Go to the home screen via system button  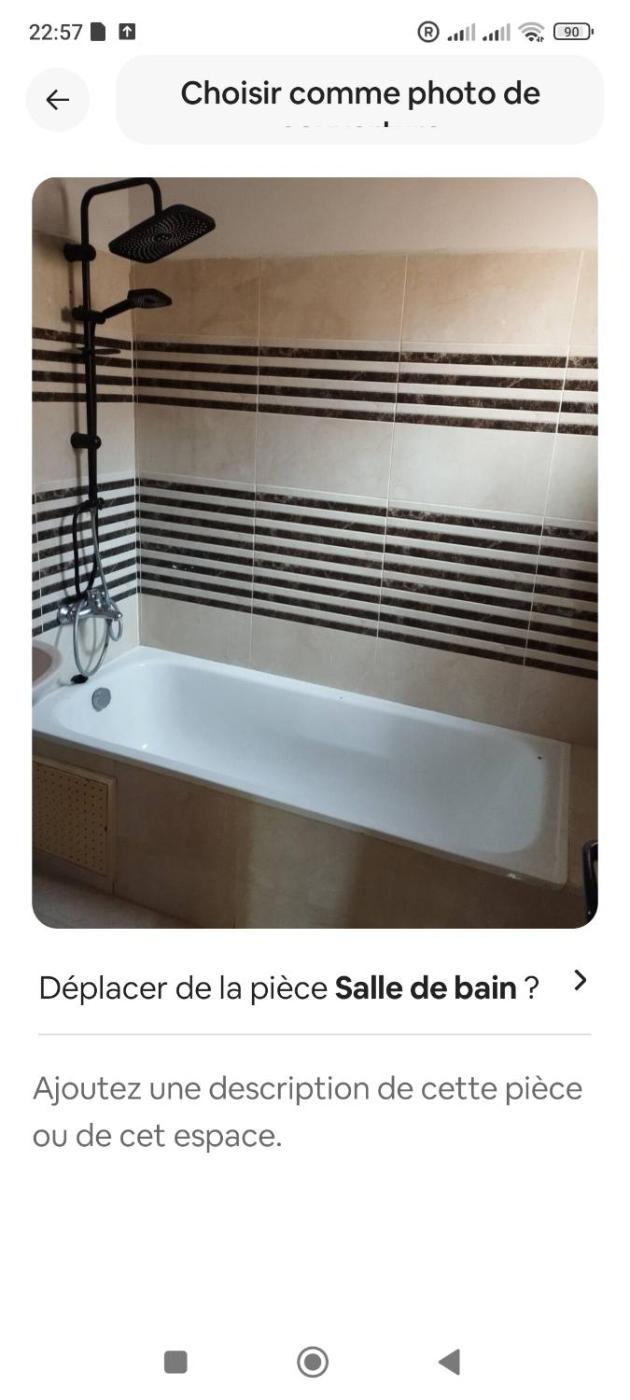pos(313,1361)
